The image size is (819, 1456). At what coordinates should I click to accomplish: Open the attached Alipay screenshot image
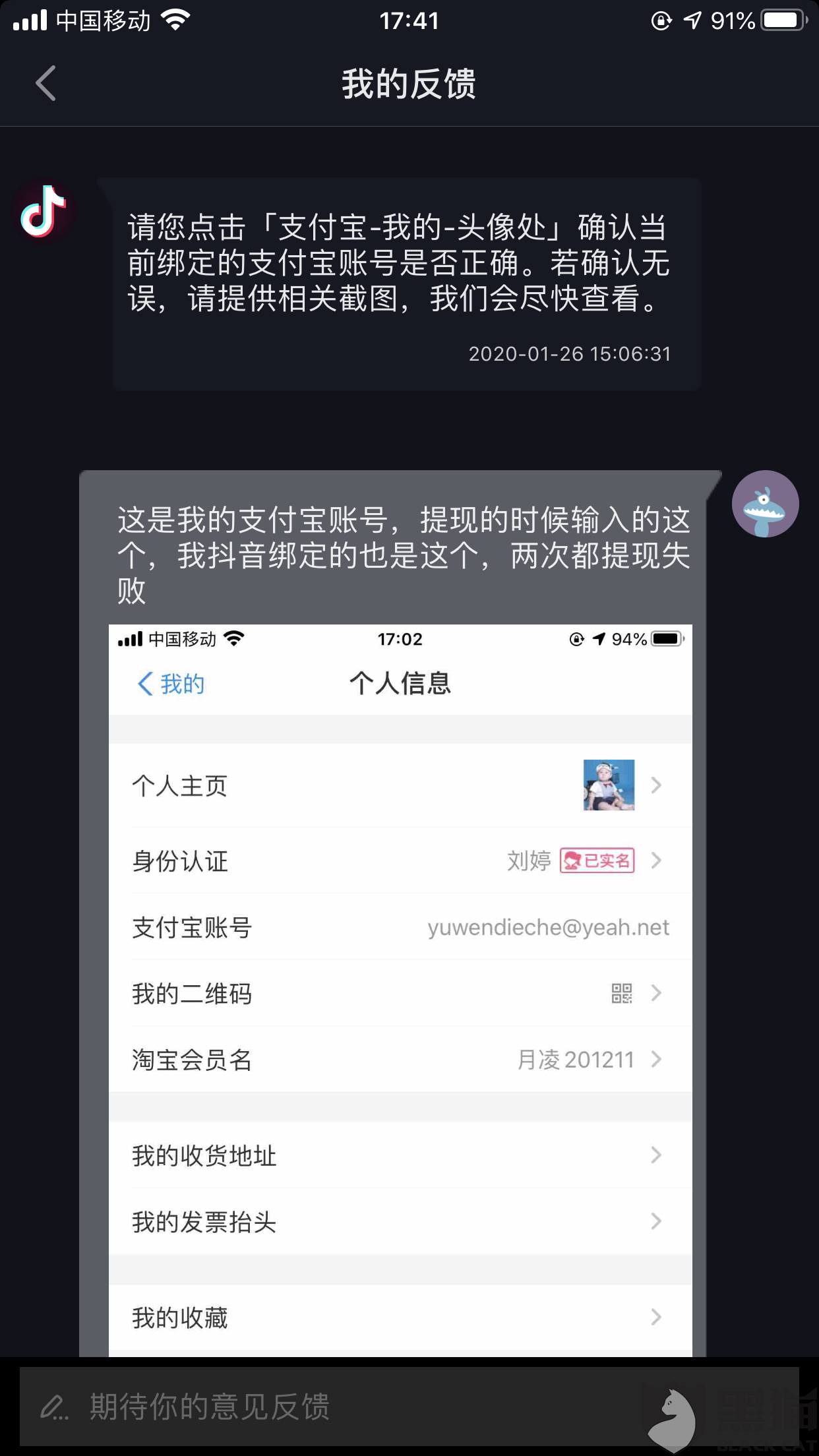[400, 989]
